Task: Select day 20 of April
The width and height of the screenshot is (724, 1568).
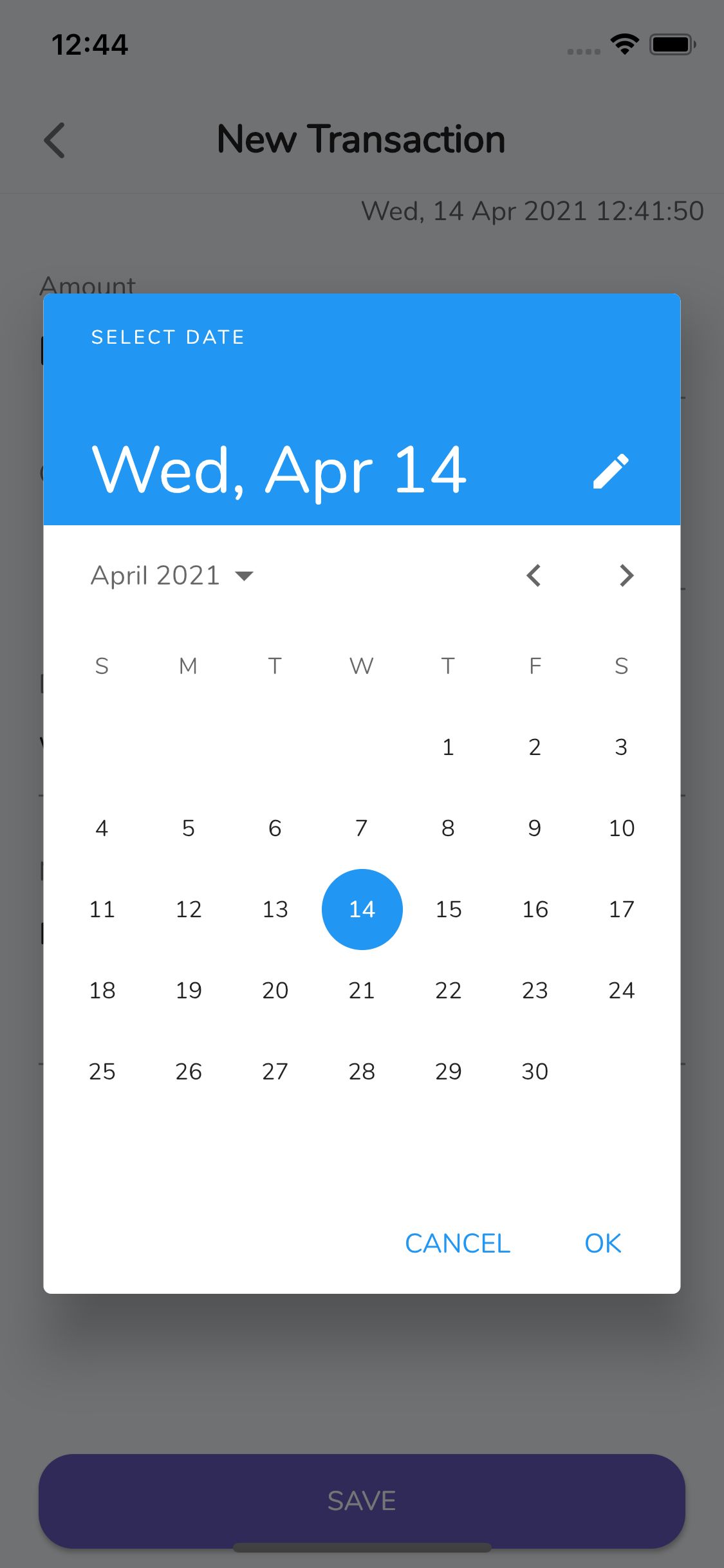Action: tap(275, 991)
